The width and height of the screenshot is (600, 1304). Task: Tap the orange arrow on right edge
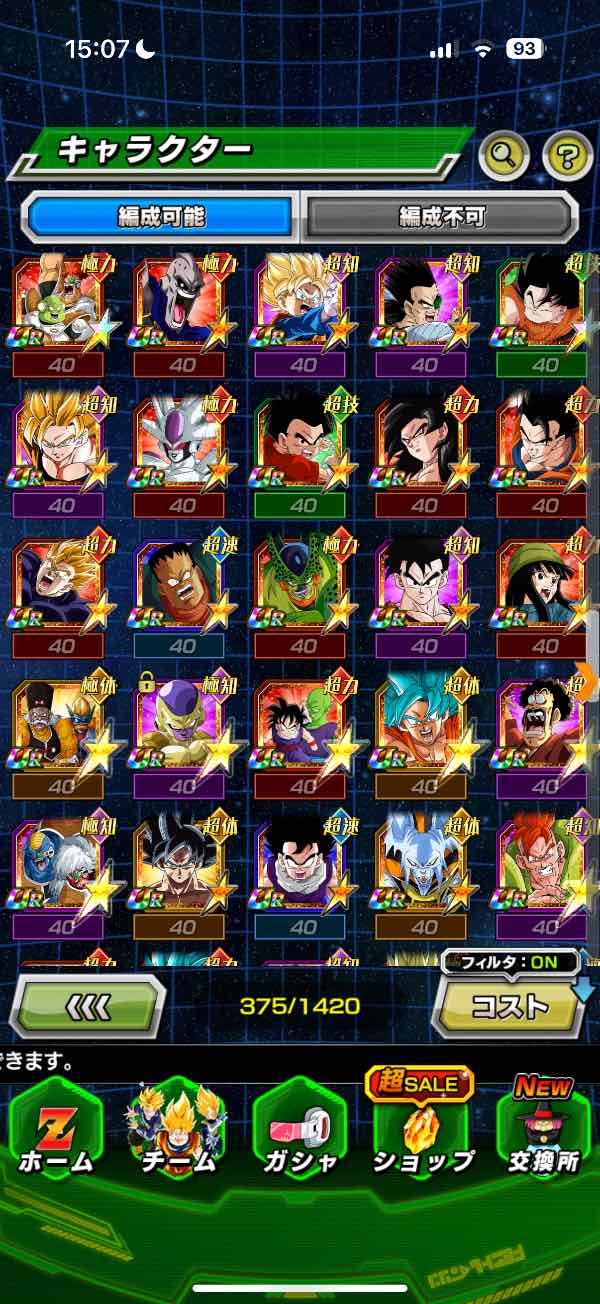tap(587, 680)
